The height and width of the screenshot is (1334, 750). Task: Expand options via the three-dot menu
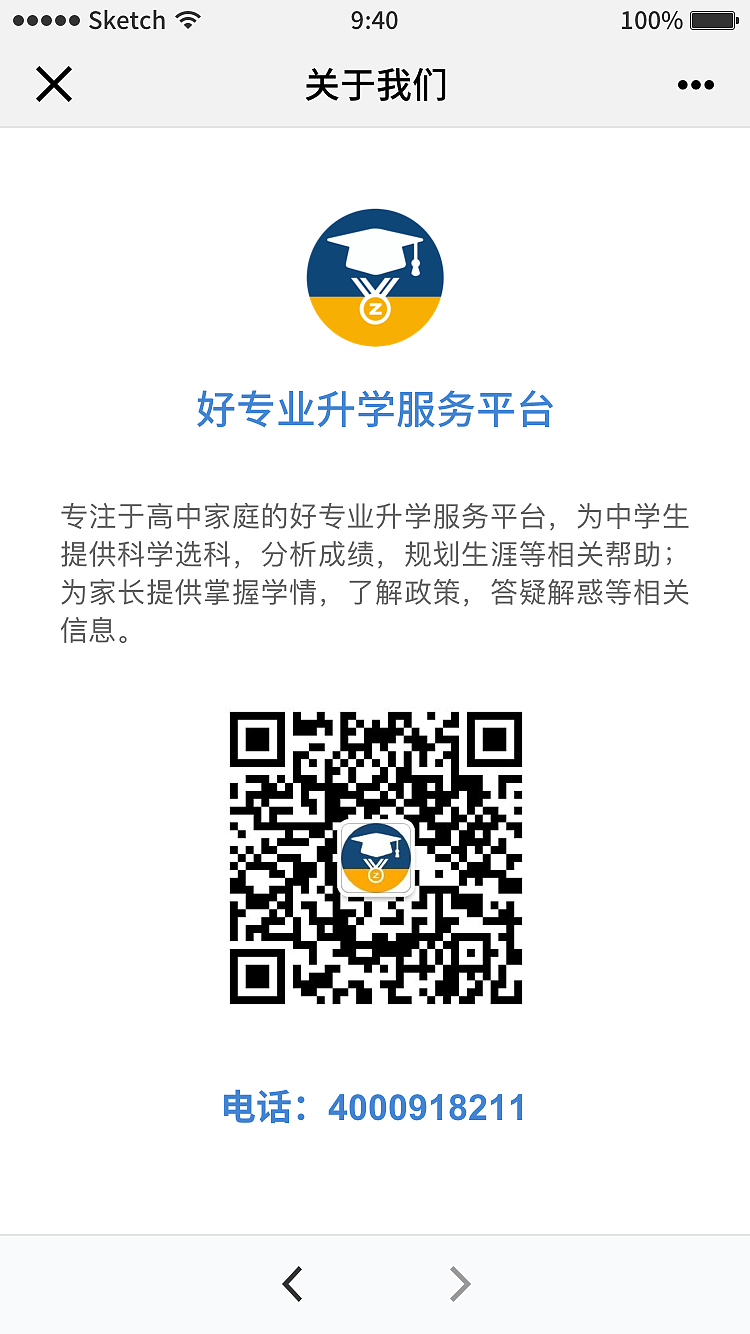click(x=695, y=85)
